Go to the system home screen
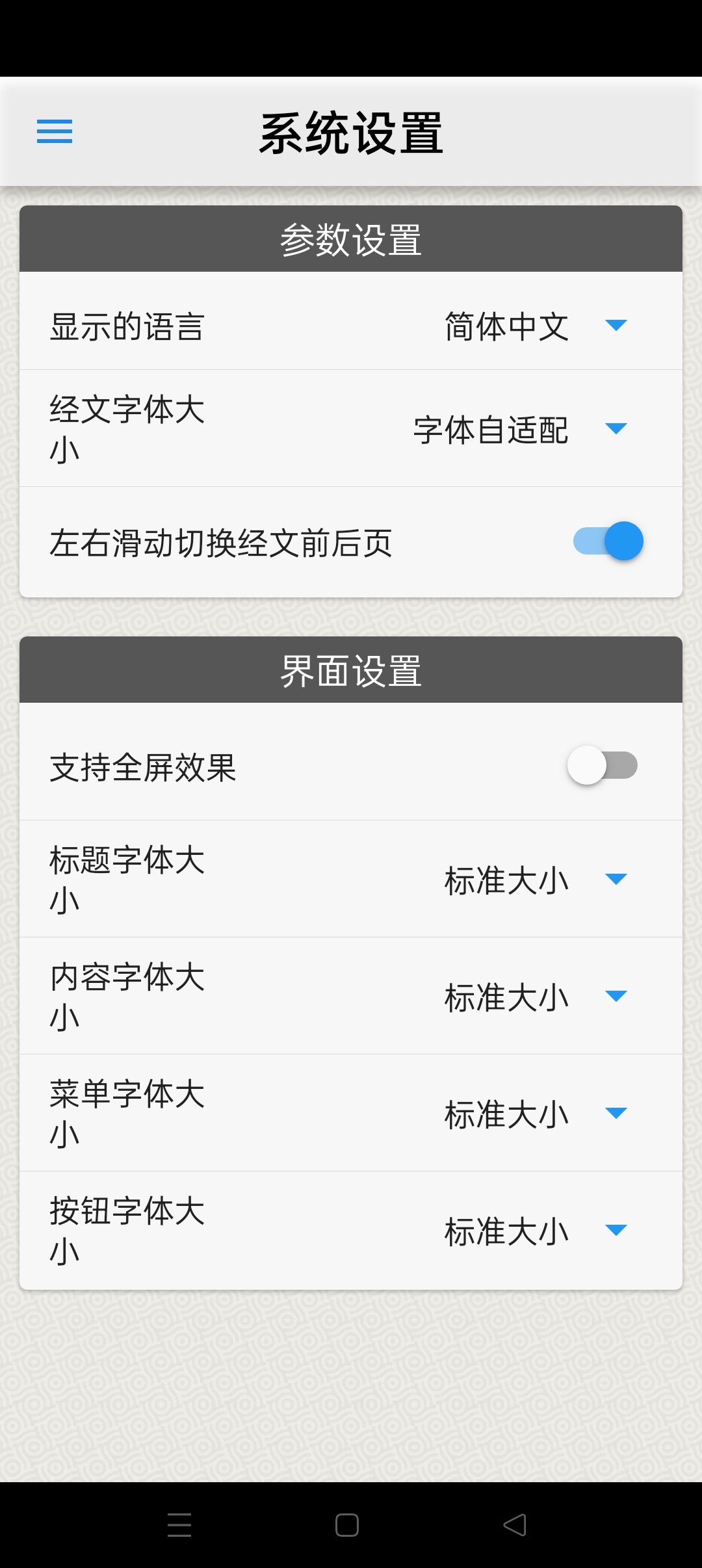The height and width of the screenshot is (1568, 702). tap(347, 1524)
